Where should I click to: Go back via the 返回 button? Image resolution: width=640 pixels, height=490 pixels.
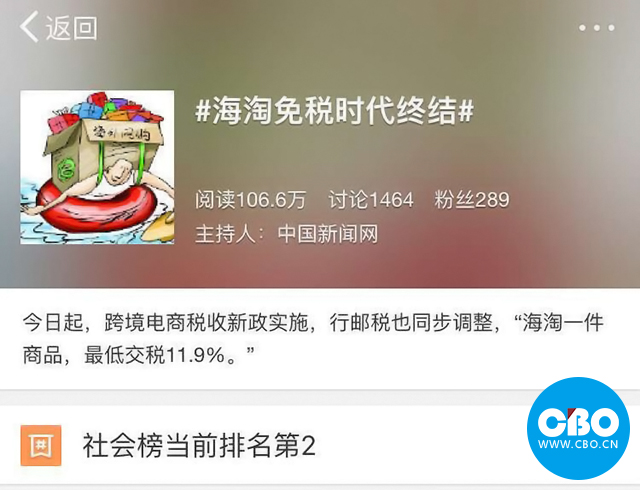(58, 28)
